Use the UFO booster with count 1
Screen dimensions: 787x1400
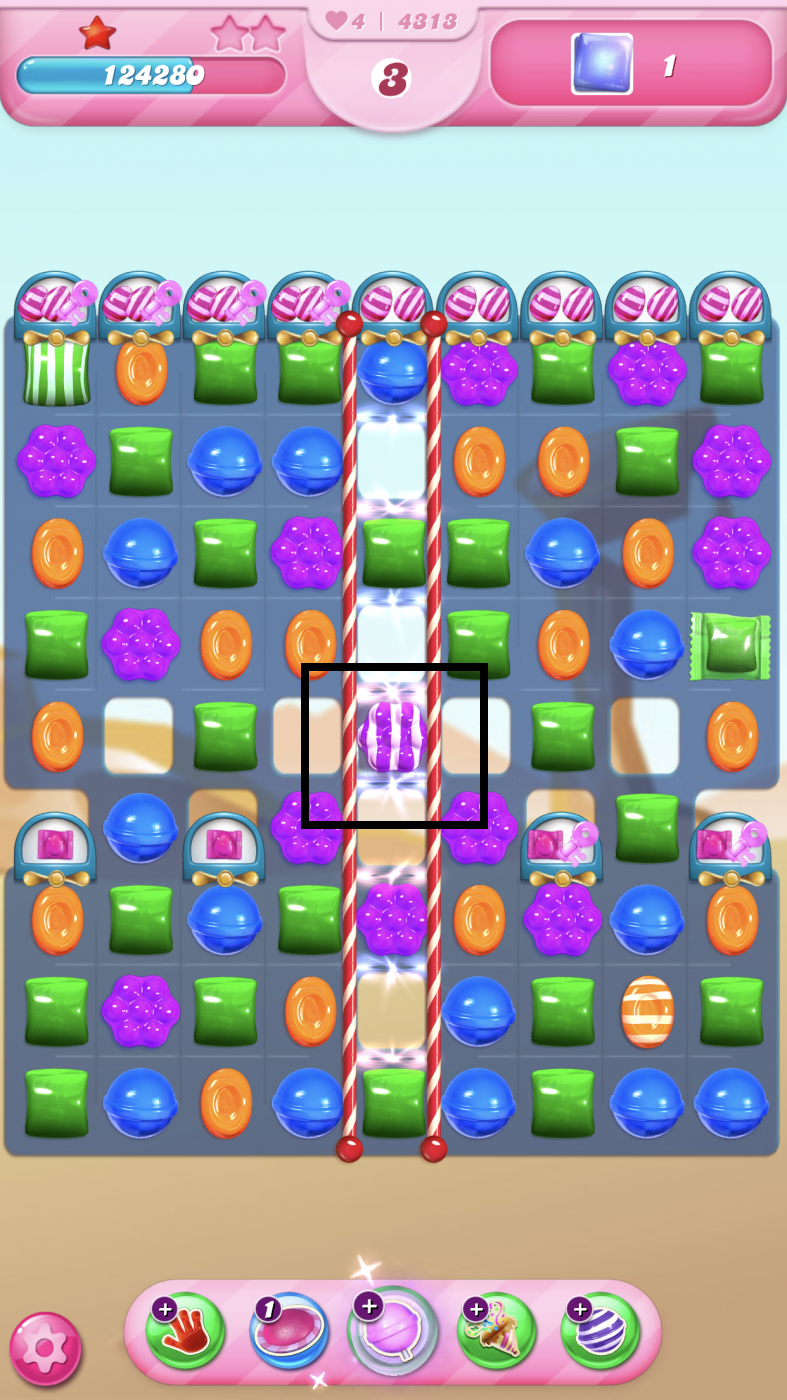pyautogui.click(x=289, y=1330)
